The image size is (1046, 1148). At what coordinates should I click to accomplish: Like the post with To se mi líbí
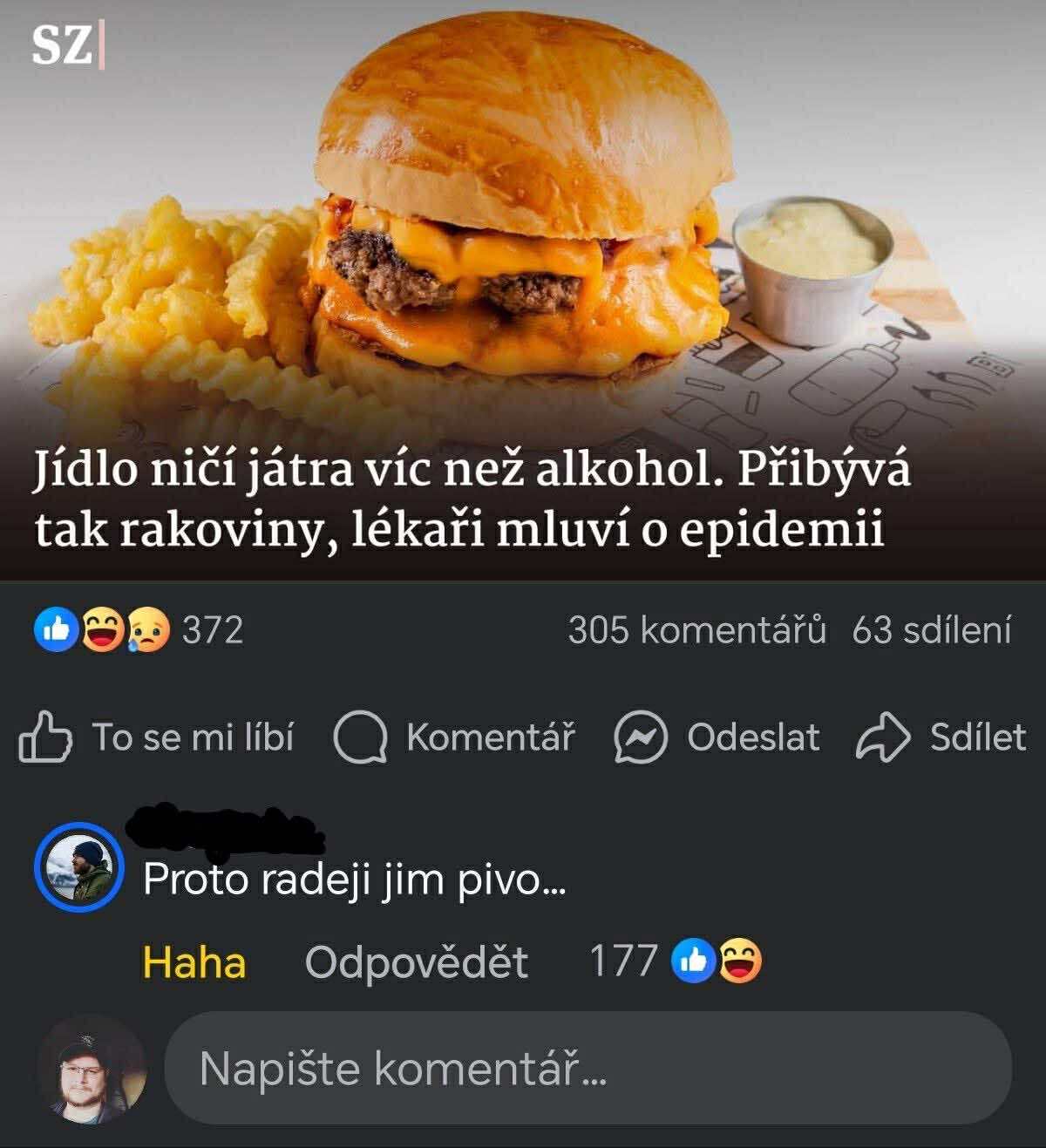(x=157, y=737)
